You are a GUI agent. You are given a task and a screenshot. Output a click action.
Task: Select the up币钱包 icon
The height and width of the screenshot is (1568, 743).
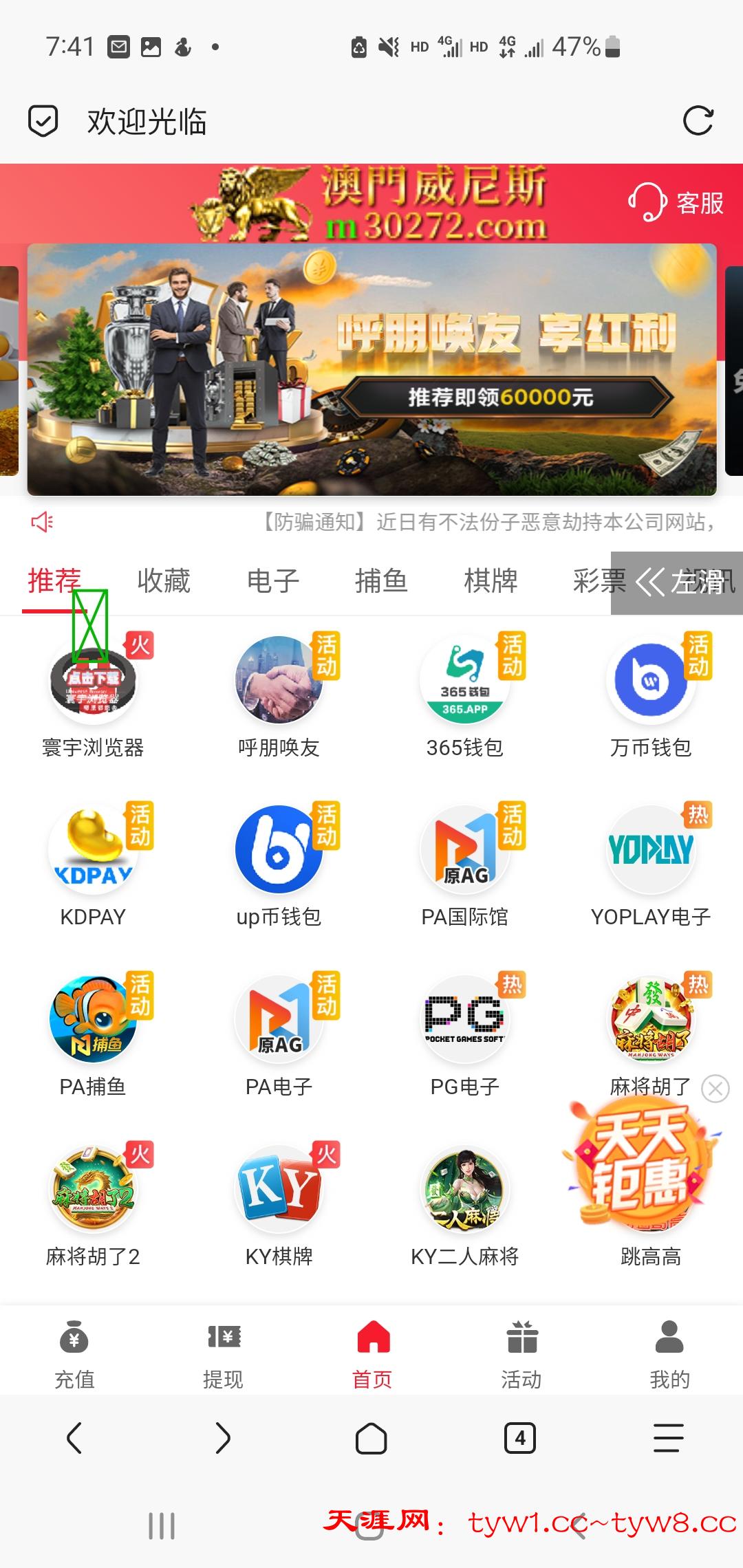tap(279, 849)
